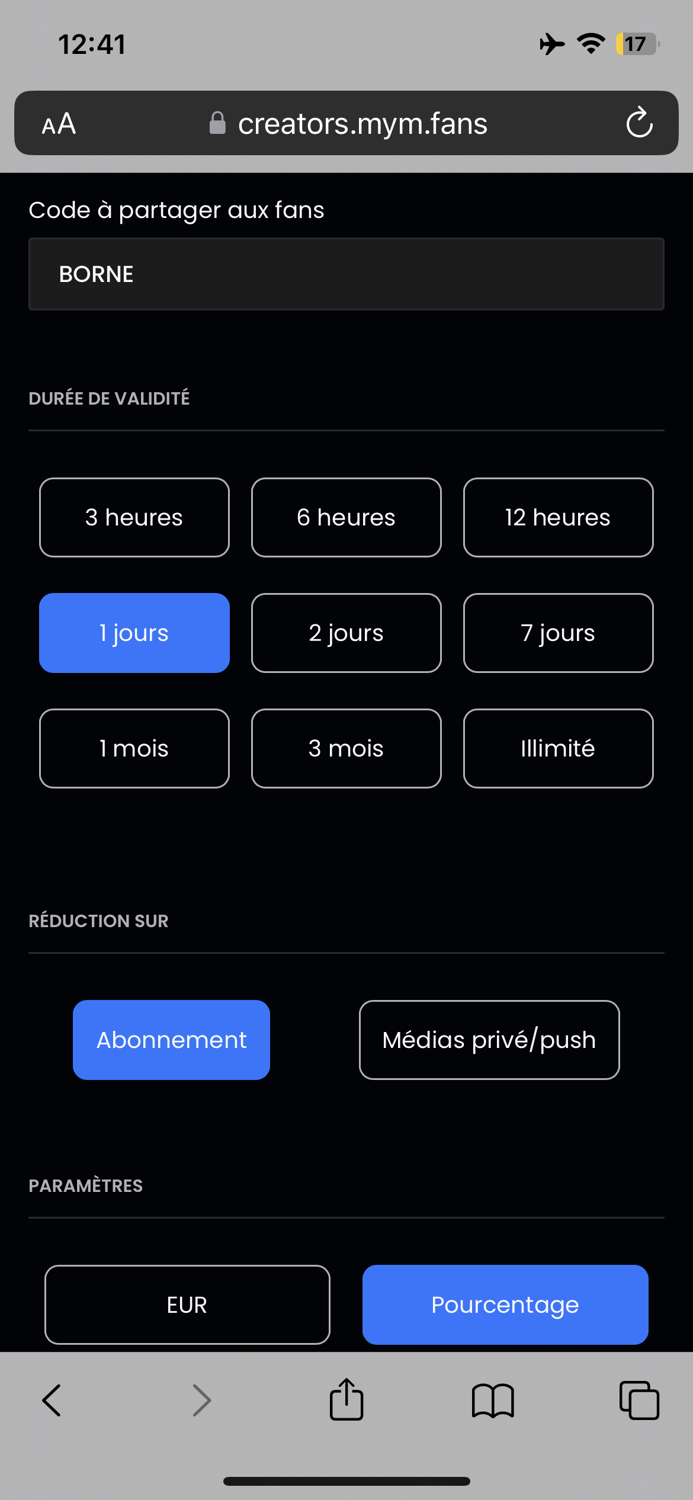Set validity to 12 heures
The image size is (693, 1500).
point(558,517)
